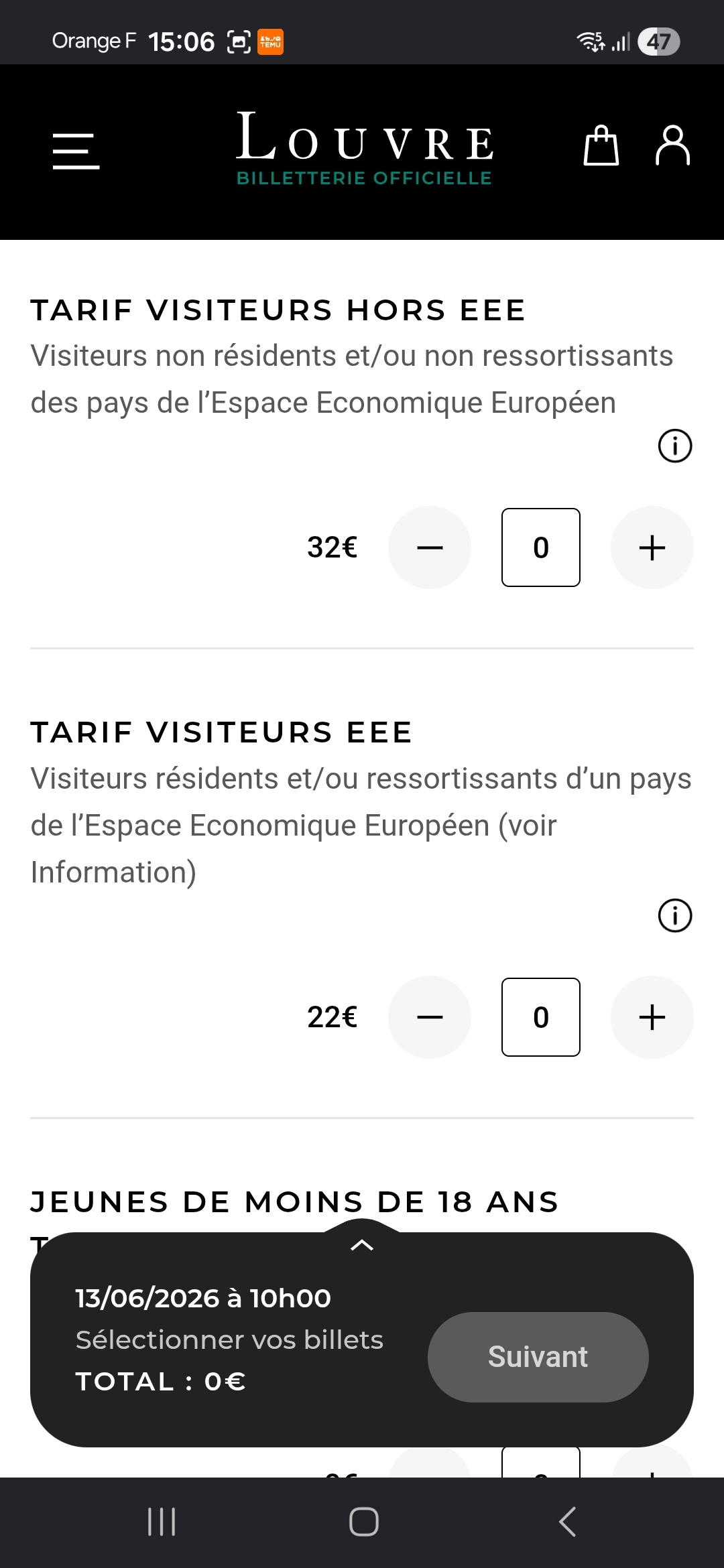Expand the order summary panel chevron
The height and width of the screenshot is (1568, 724).
tap(362, 1245)
